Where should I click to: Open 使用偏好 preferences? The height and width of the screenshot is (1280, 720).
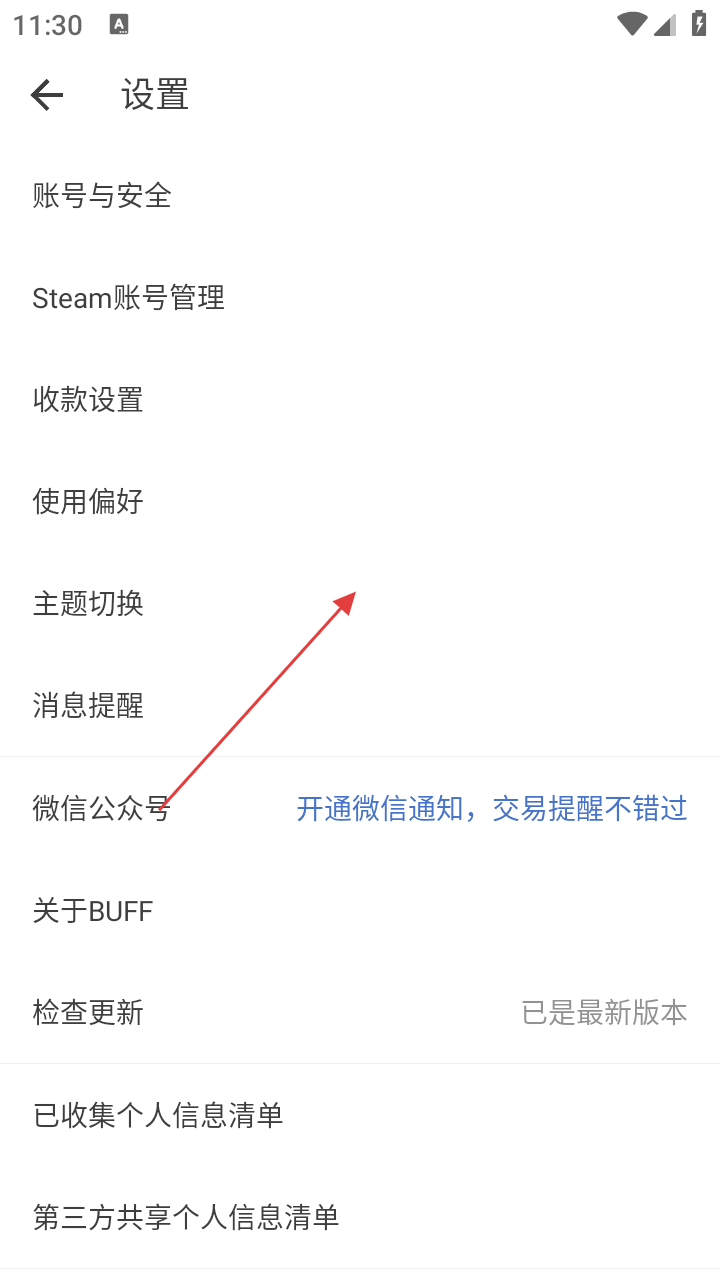coord(88,502)
